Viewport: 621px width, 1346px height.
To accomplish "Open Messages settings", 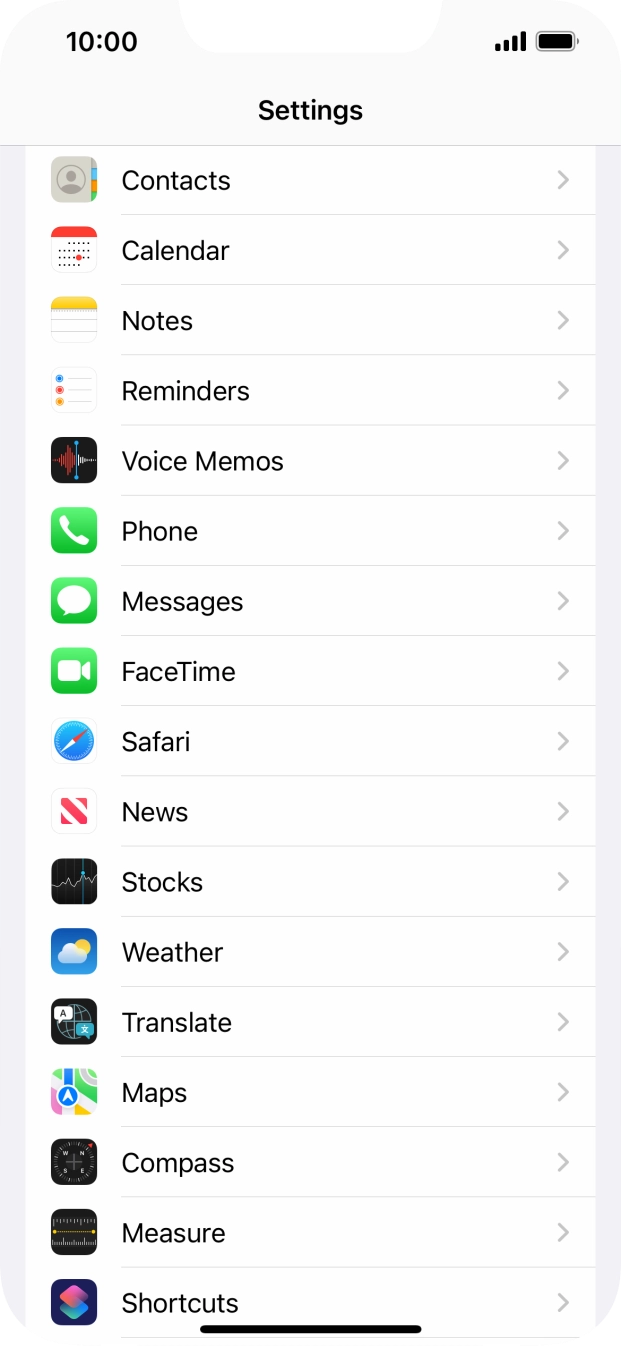I will (310, 601).
